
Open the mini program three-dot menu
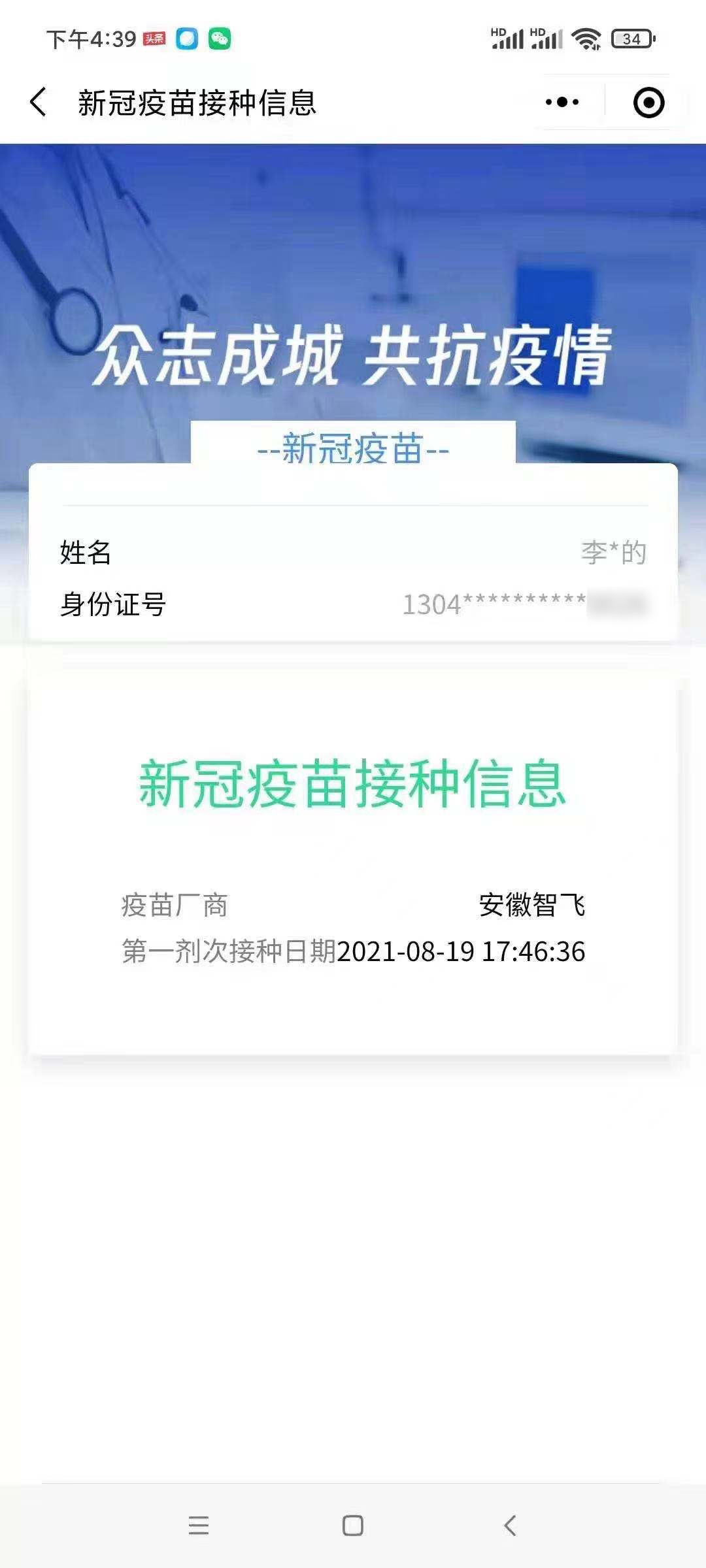[562, 102]
